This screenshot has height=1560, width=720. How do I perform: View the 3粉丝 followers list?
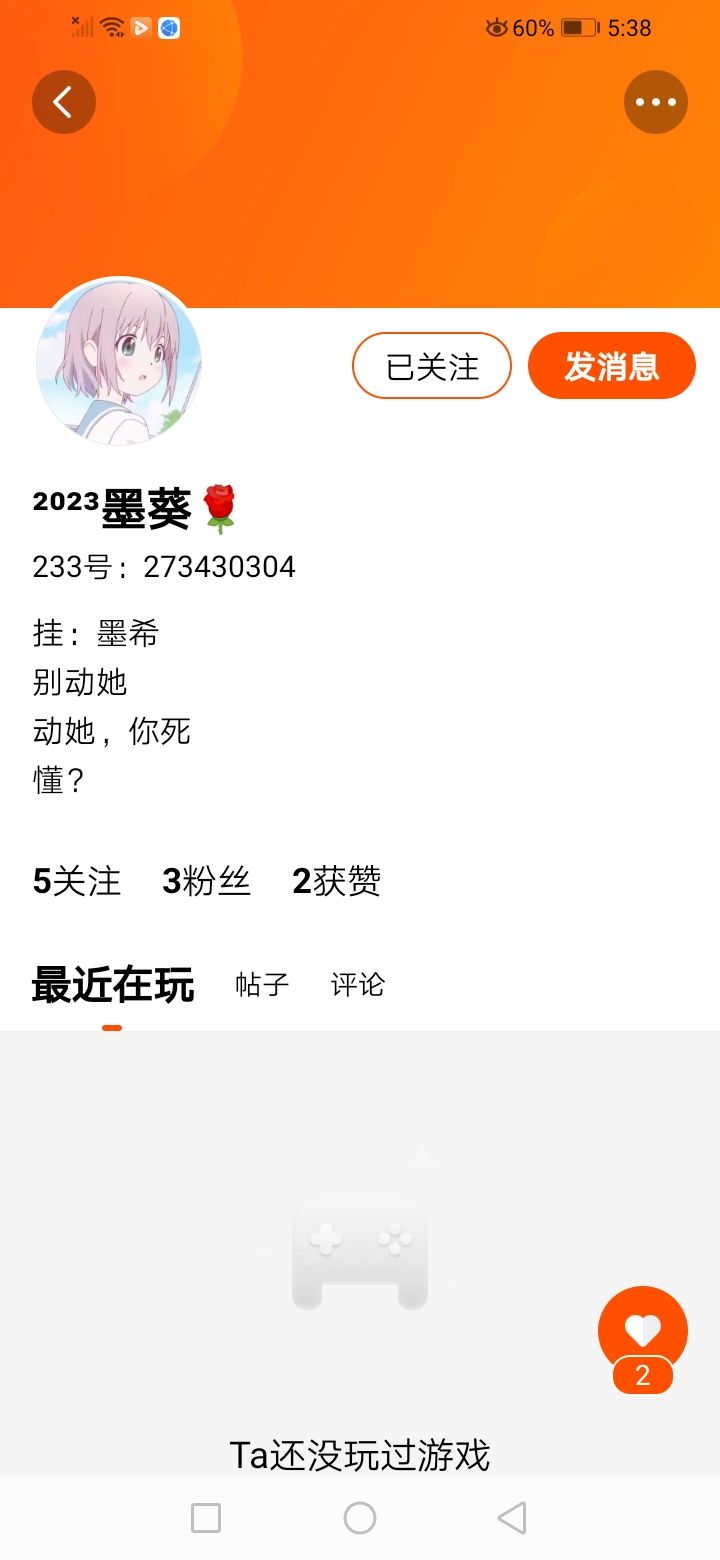[x=206, y=881]
